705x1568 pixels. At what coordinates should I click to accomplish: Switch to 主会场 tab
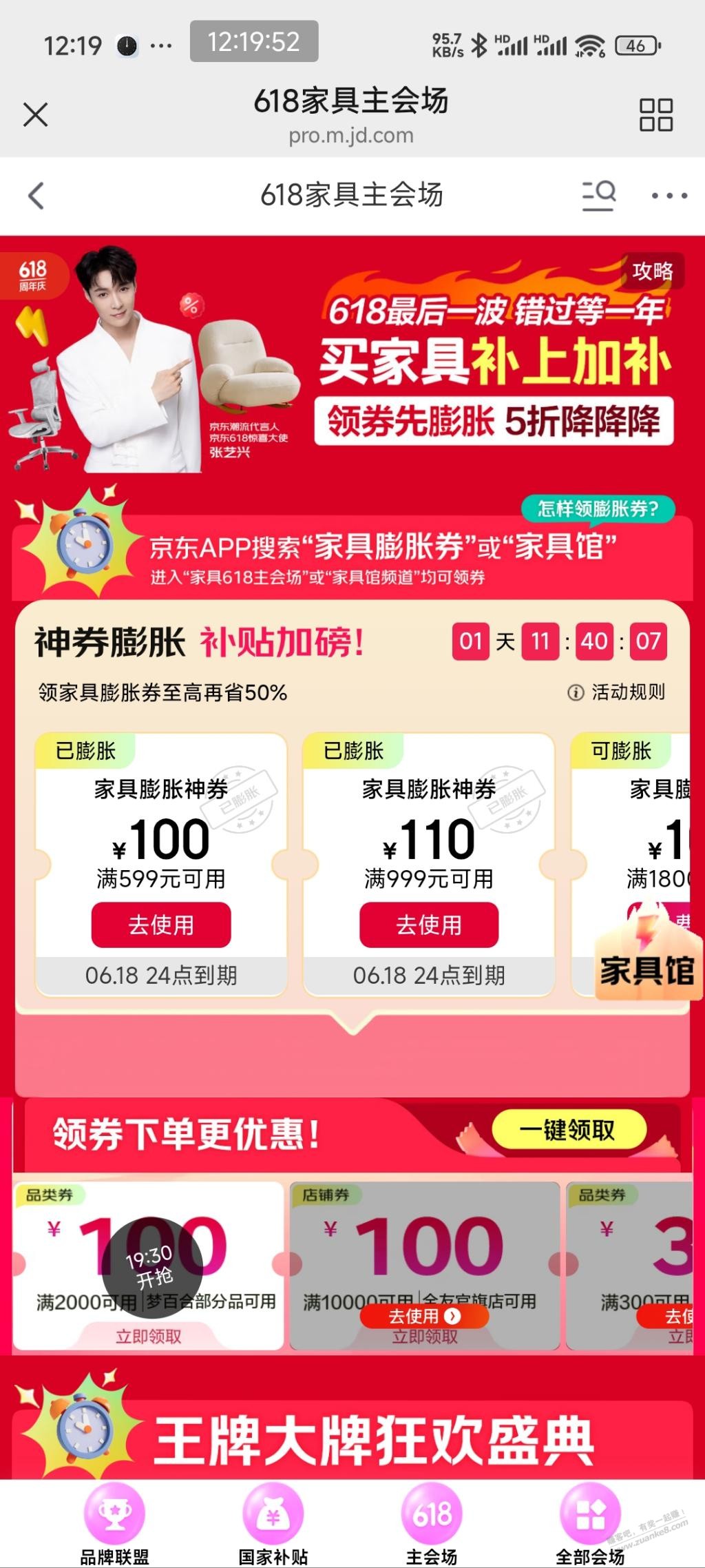tap(432, 1524)
